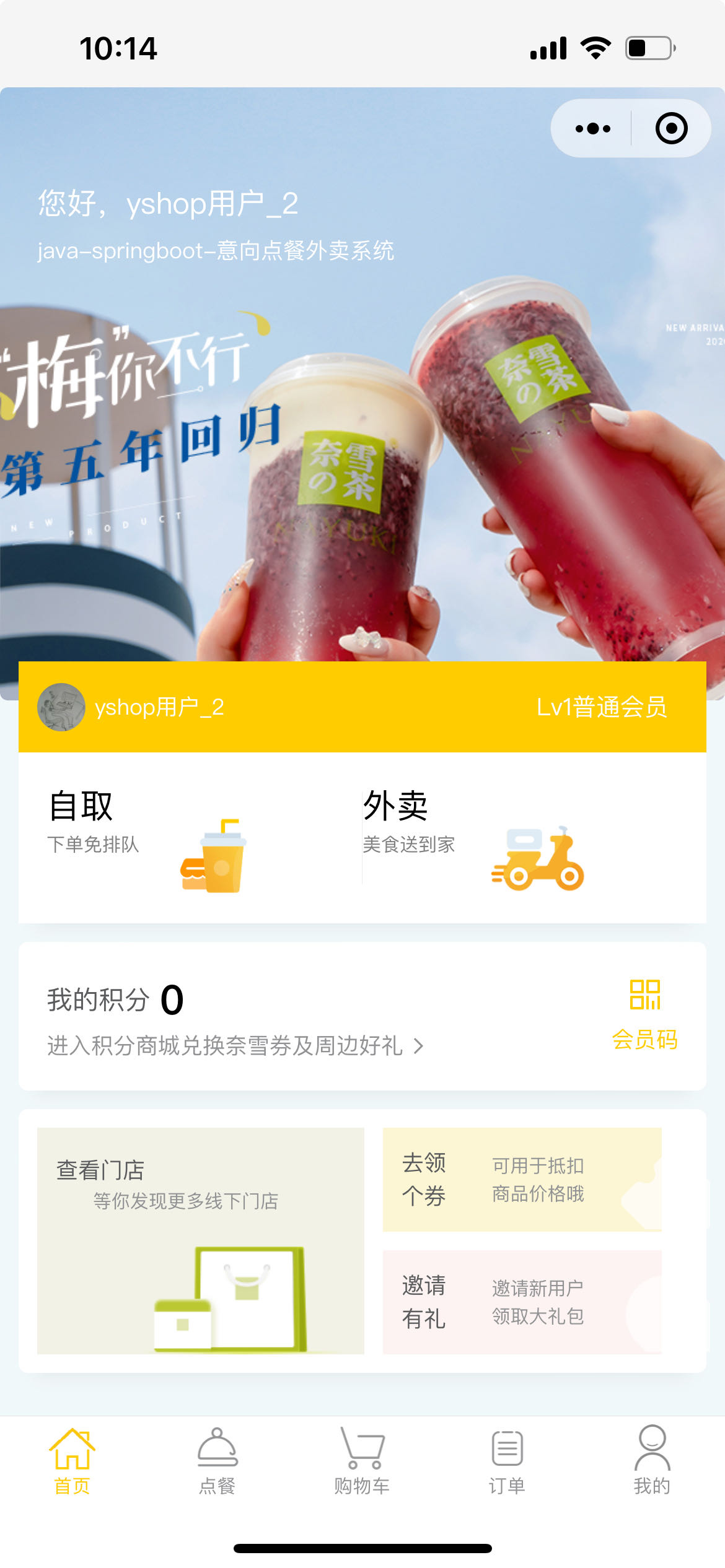View the Lv1普通会员 membership level
Image resolution: width=725 pixels, height=1568 pixels.
603,708
